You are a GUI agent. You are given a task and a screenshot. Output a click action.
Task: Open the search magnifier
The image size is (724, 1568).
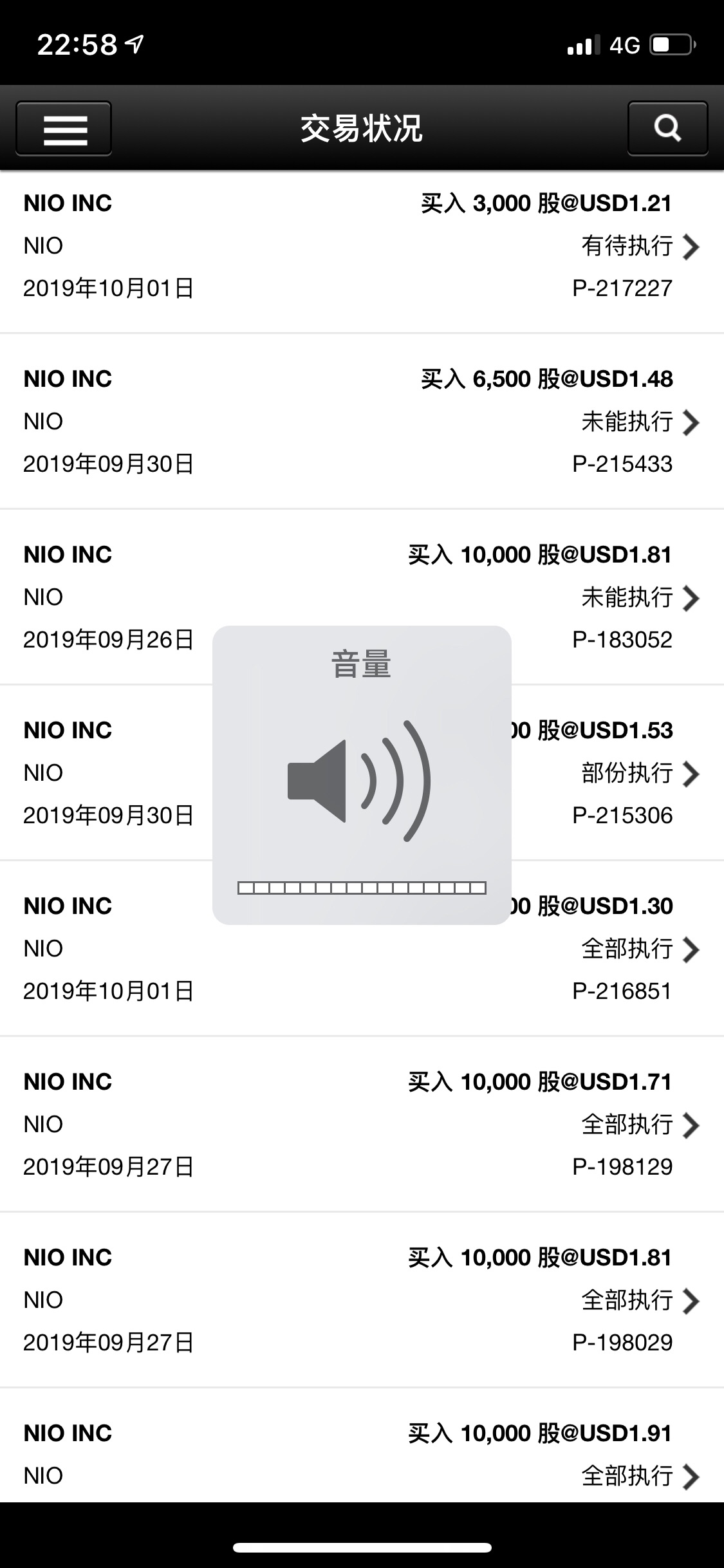tap(667, 129)
